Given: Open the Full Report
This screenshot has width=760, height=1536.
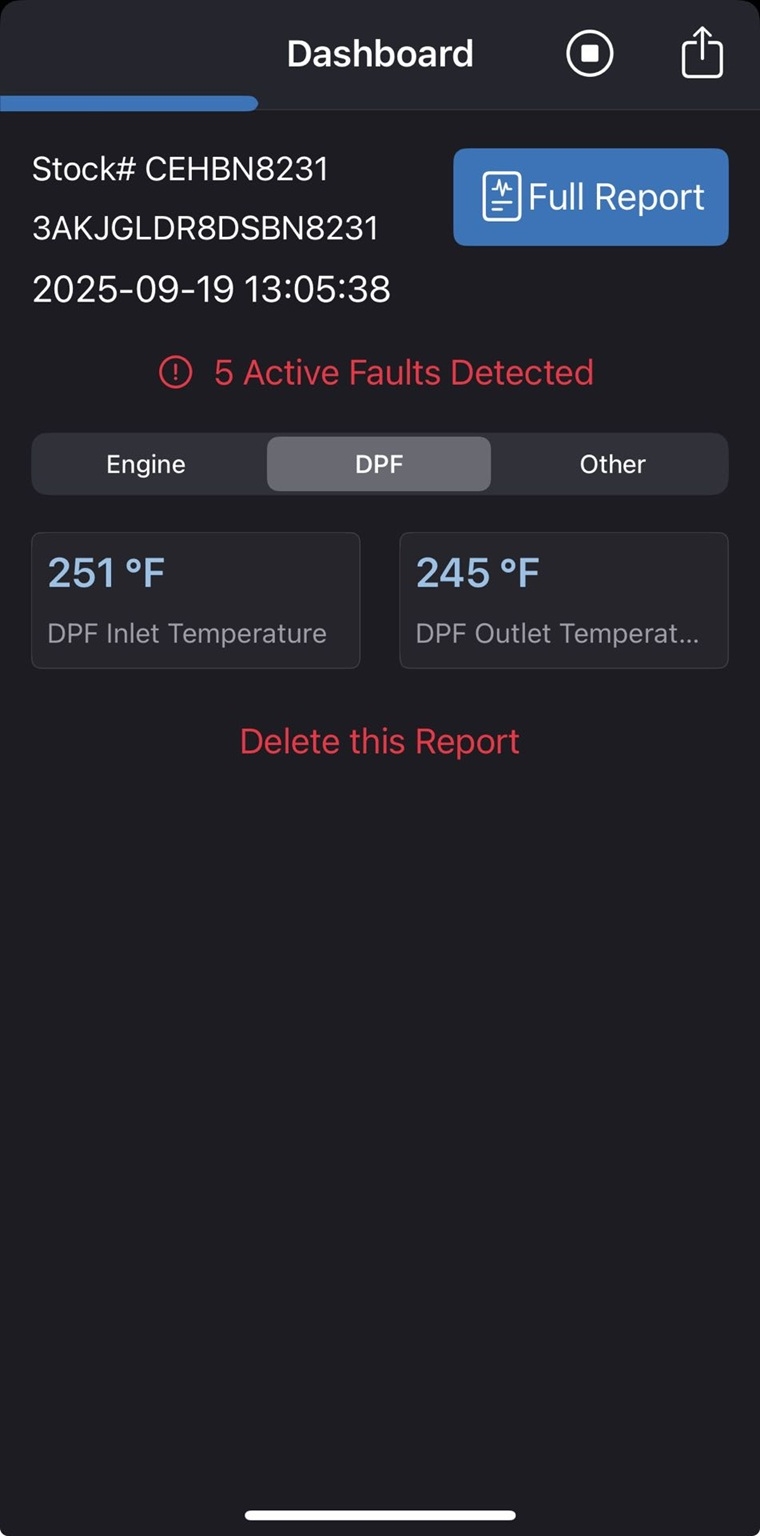Looking at the screenshot, I should (x=591, y=197).
